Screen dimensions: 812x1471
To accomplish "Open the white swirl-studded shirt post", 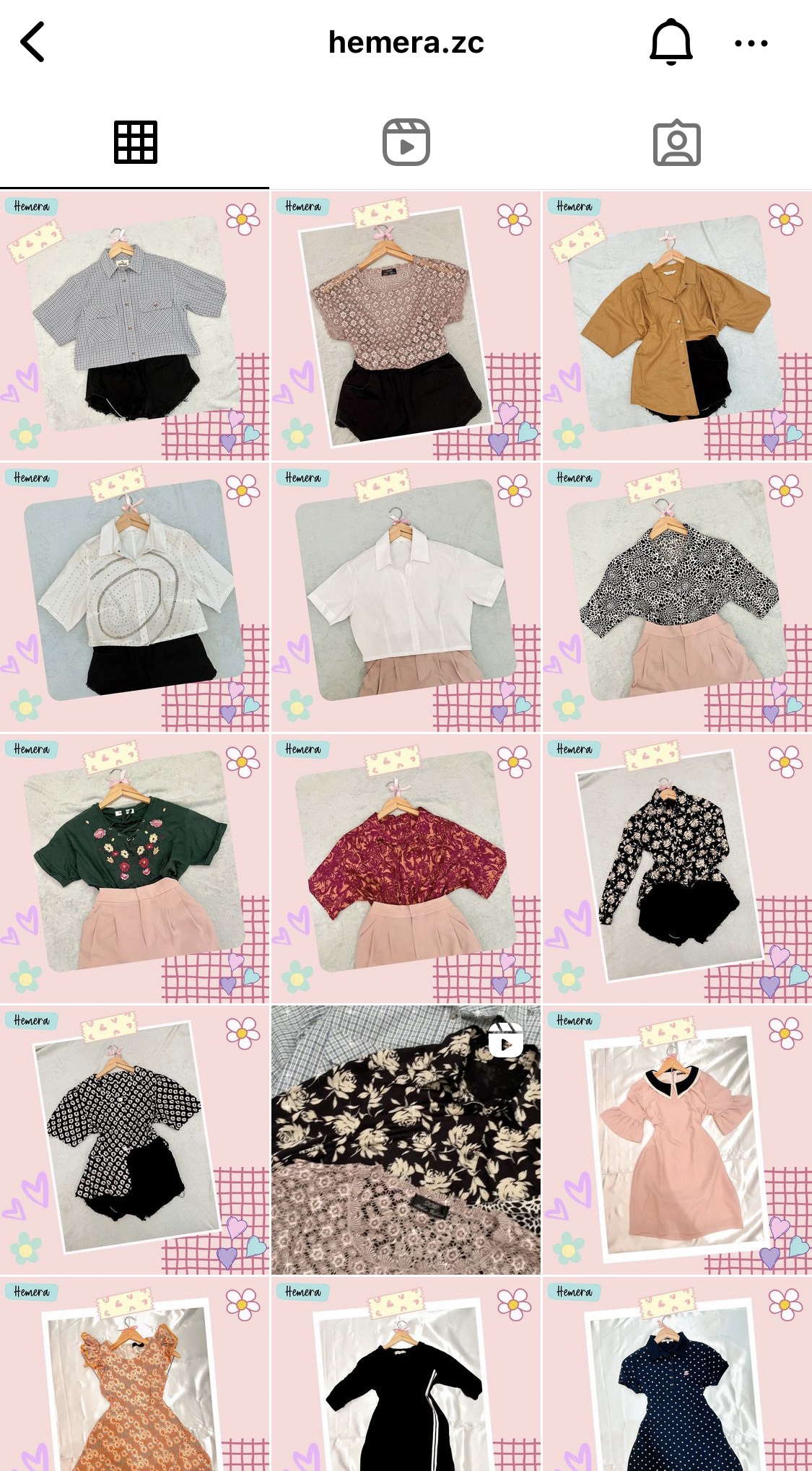I will [134, 598].
